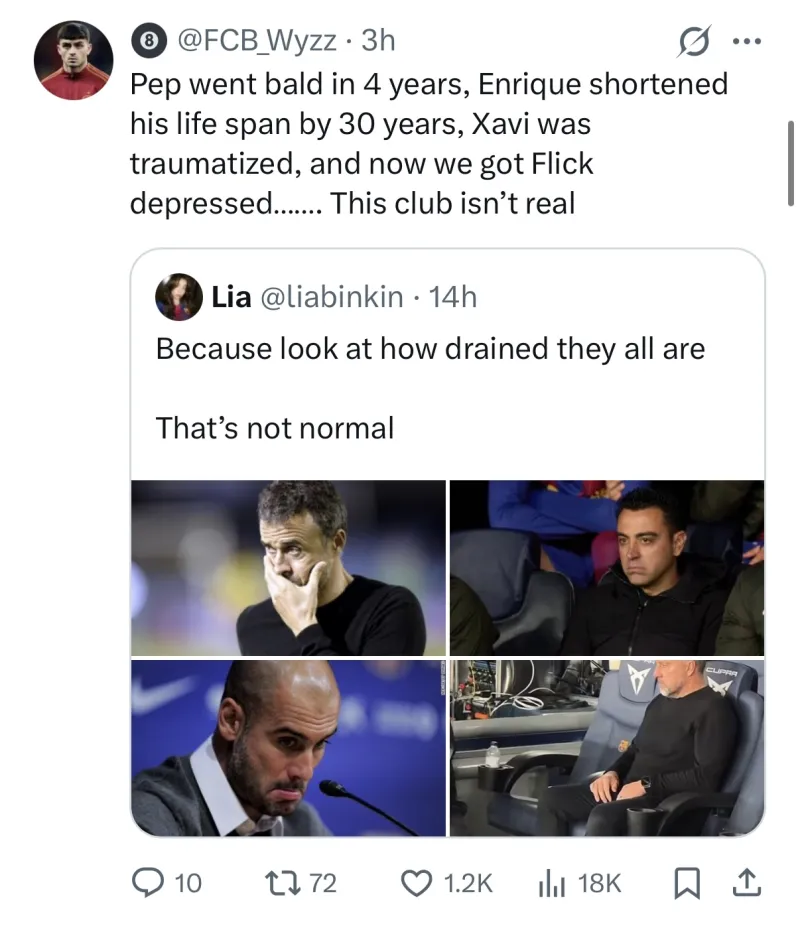Open the three-dot overflow menu
Image resolution: width=800 pixels, height=926 pixels.
tap(747, 42)
